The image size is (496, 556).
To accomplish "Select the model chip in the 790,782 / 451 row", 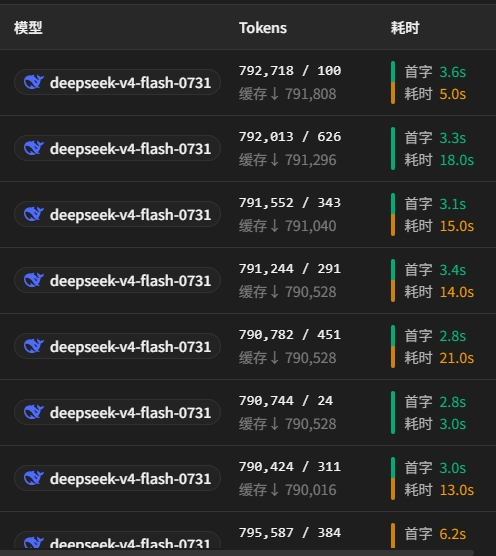I will coord(117,346).
